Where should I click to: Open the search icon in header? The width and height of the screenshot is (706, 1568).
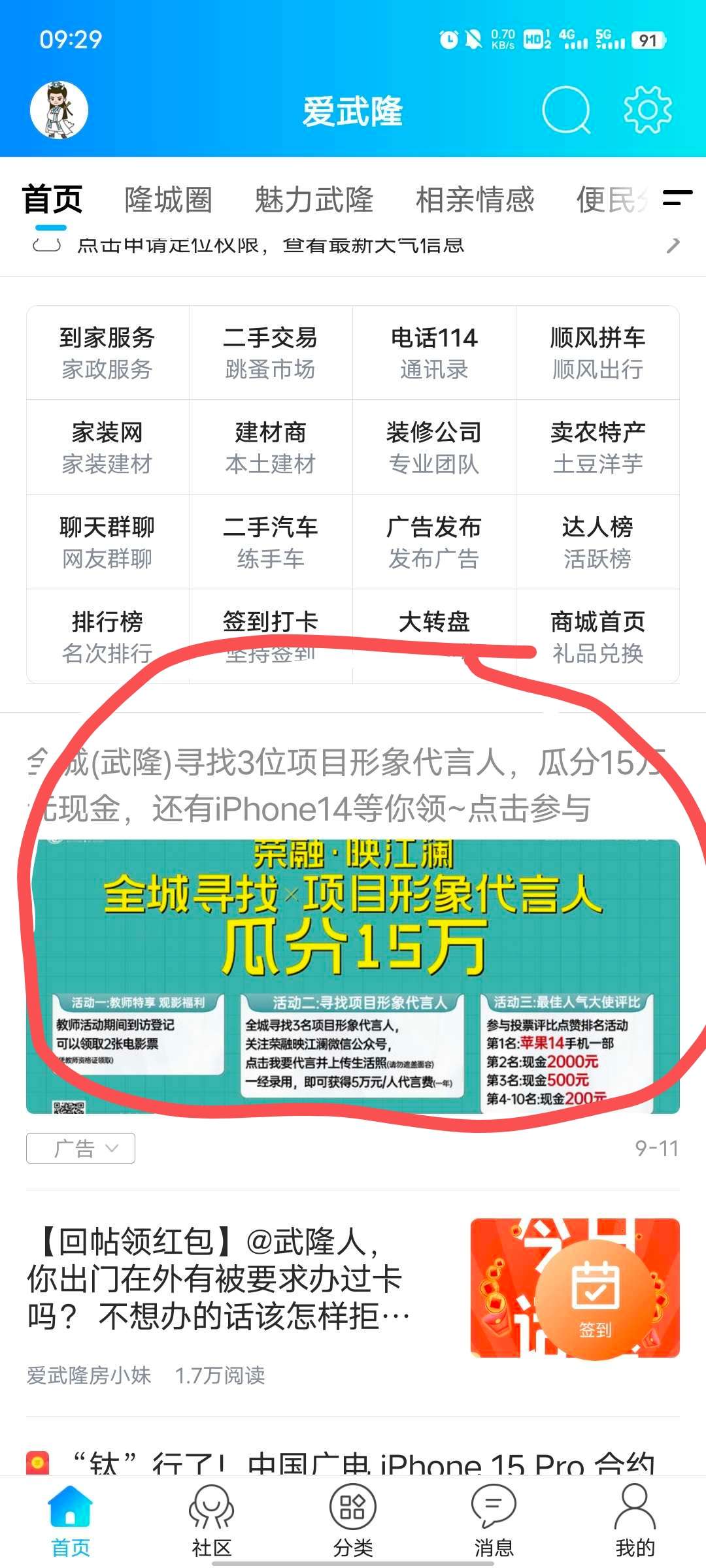pos(566,110)
